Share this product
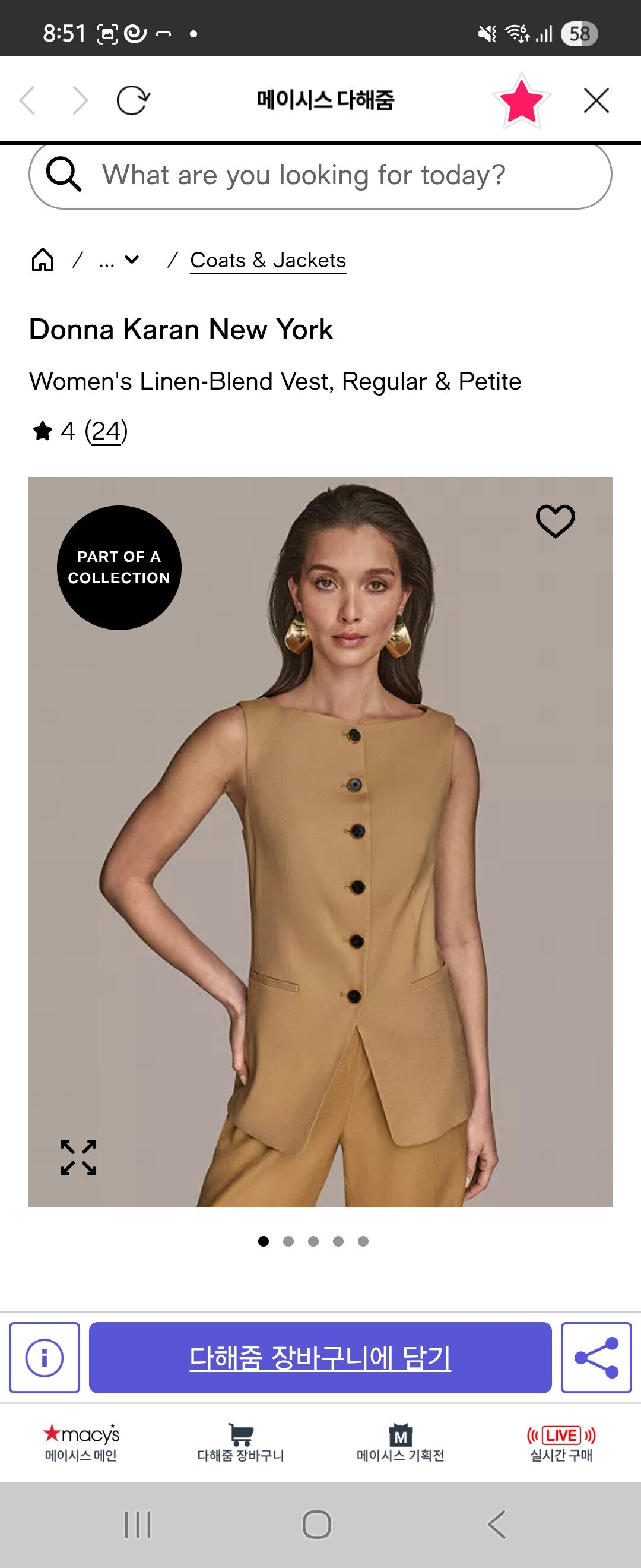The width and height of the screenshot is (641, 1568). tap(596, 1357)
